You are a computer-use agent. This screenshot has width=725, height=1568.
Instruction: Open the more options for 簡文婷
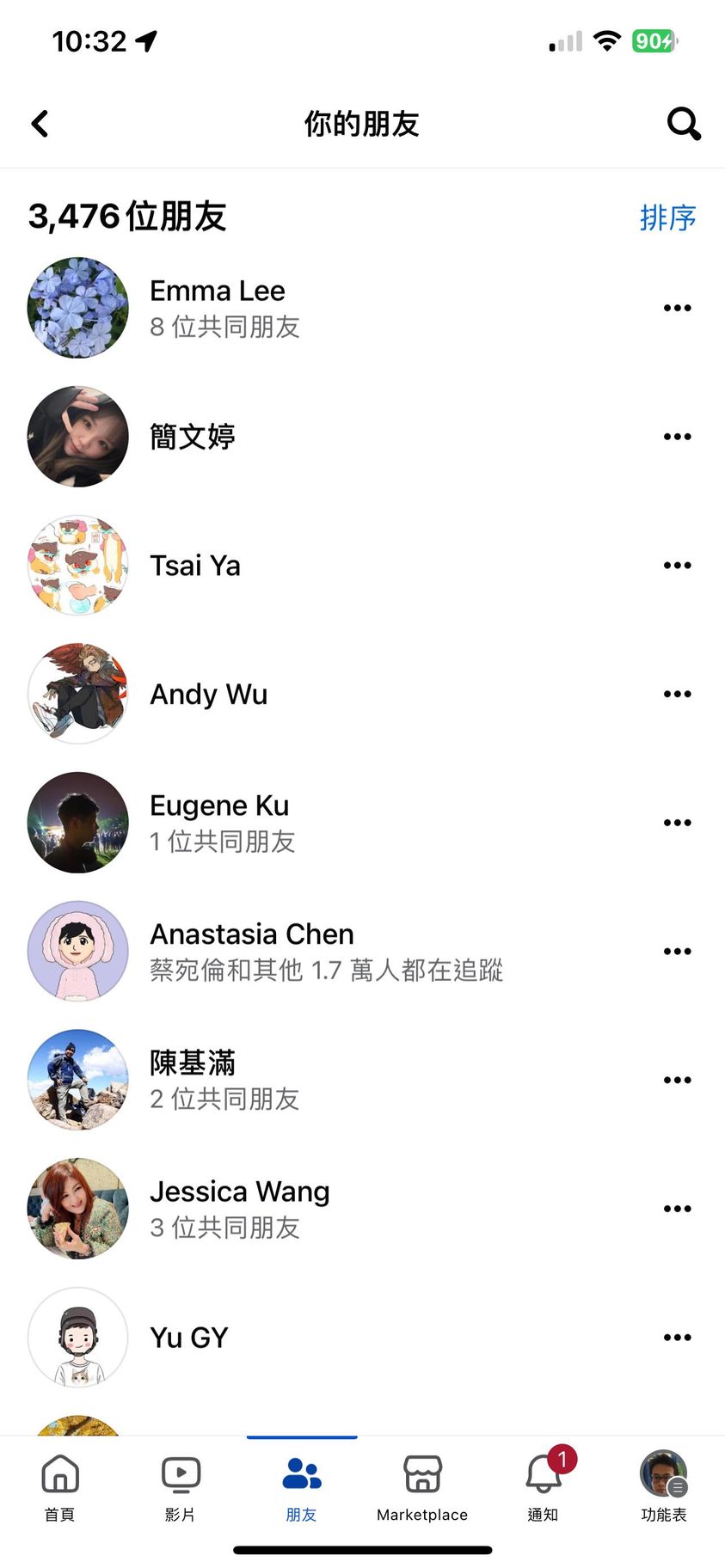pyautogui.click(x=677, y=437)
